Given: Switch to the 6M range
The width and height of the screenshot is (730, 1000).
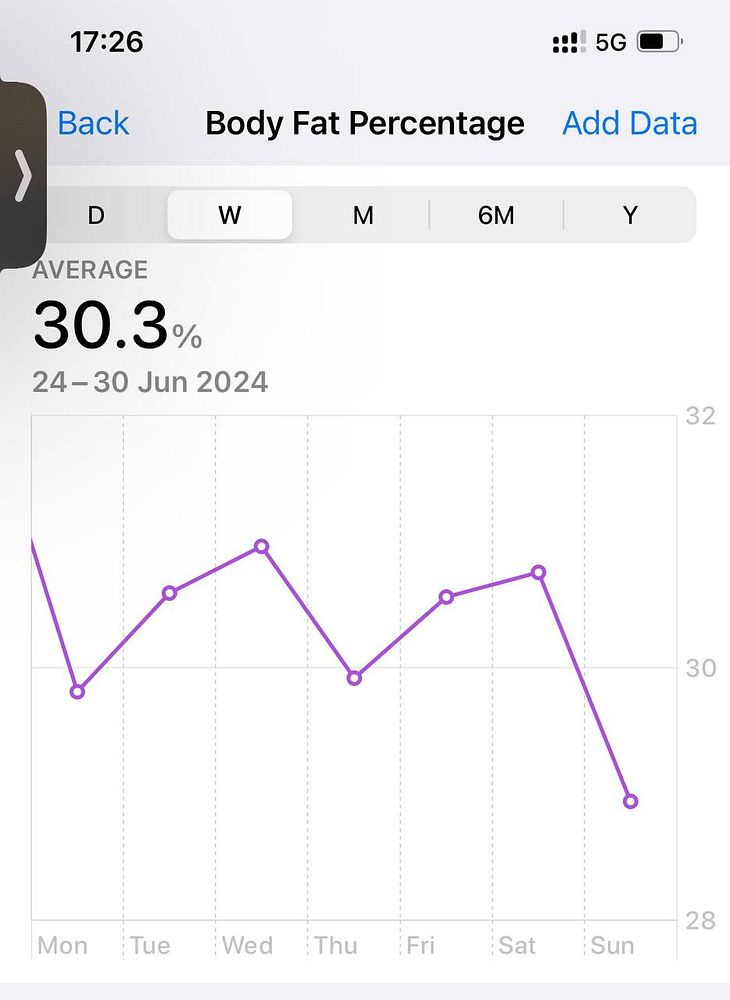Looking at the screenshot, I should [496, 215].
